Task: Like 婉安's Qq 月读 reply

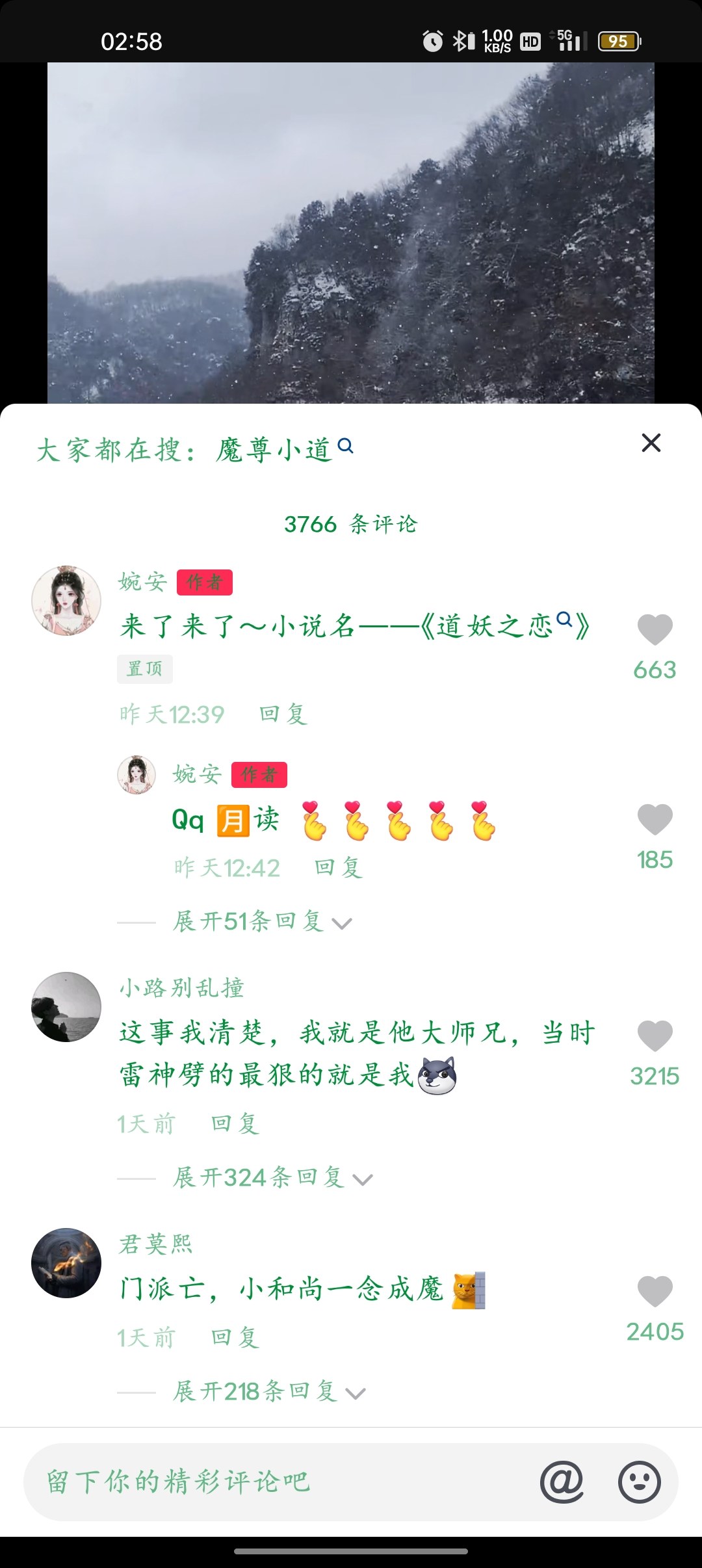Action: tap(655, 819)
